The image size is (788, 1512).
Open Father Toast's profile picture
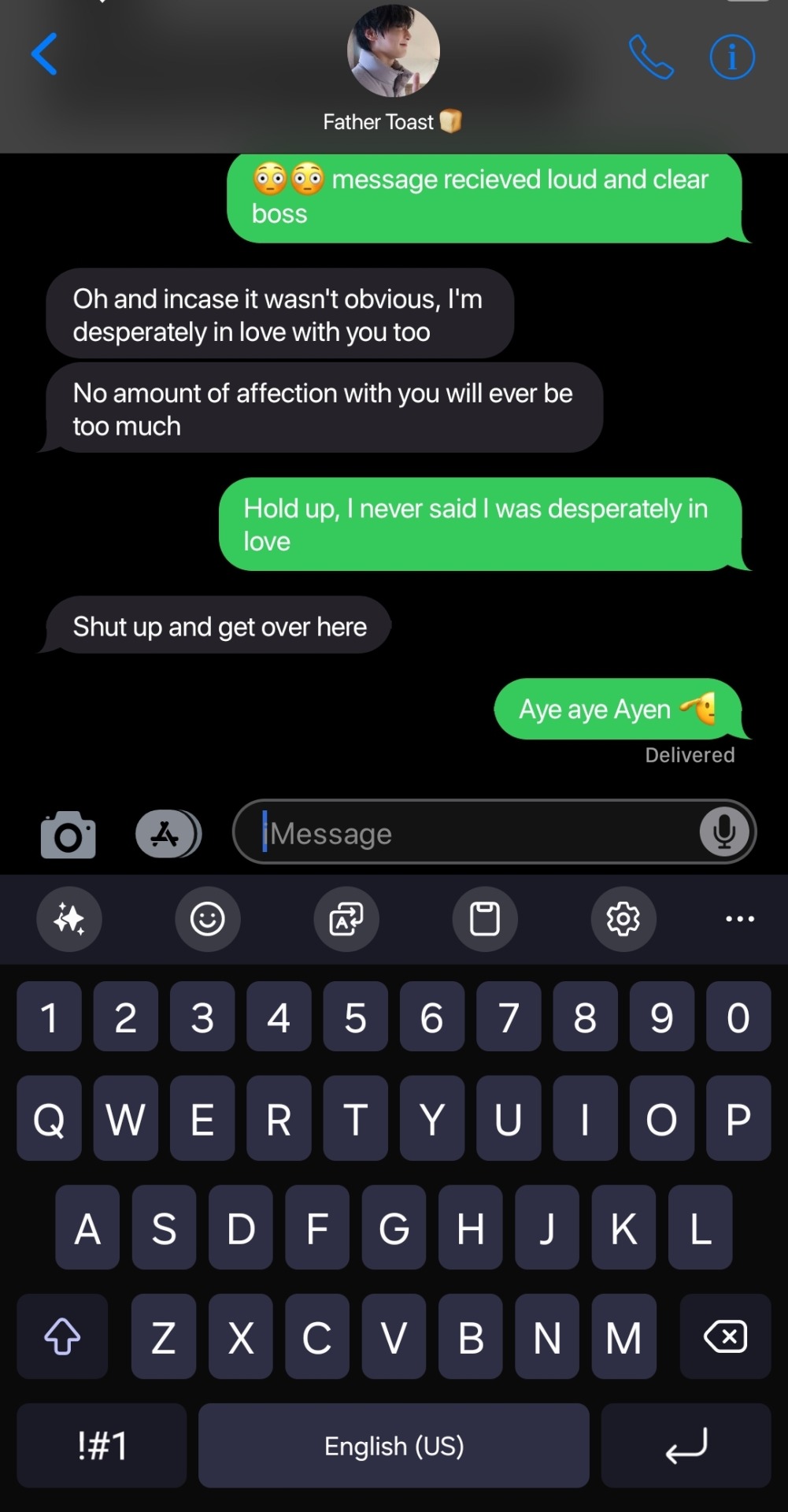coord(393,51)
